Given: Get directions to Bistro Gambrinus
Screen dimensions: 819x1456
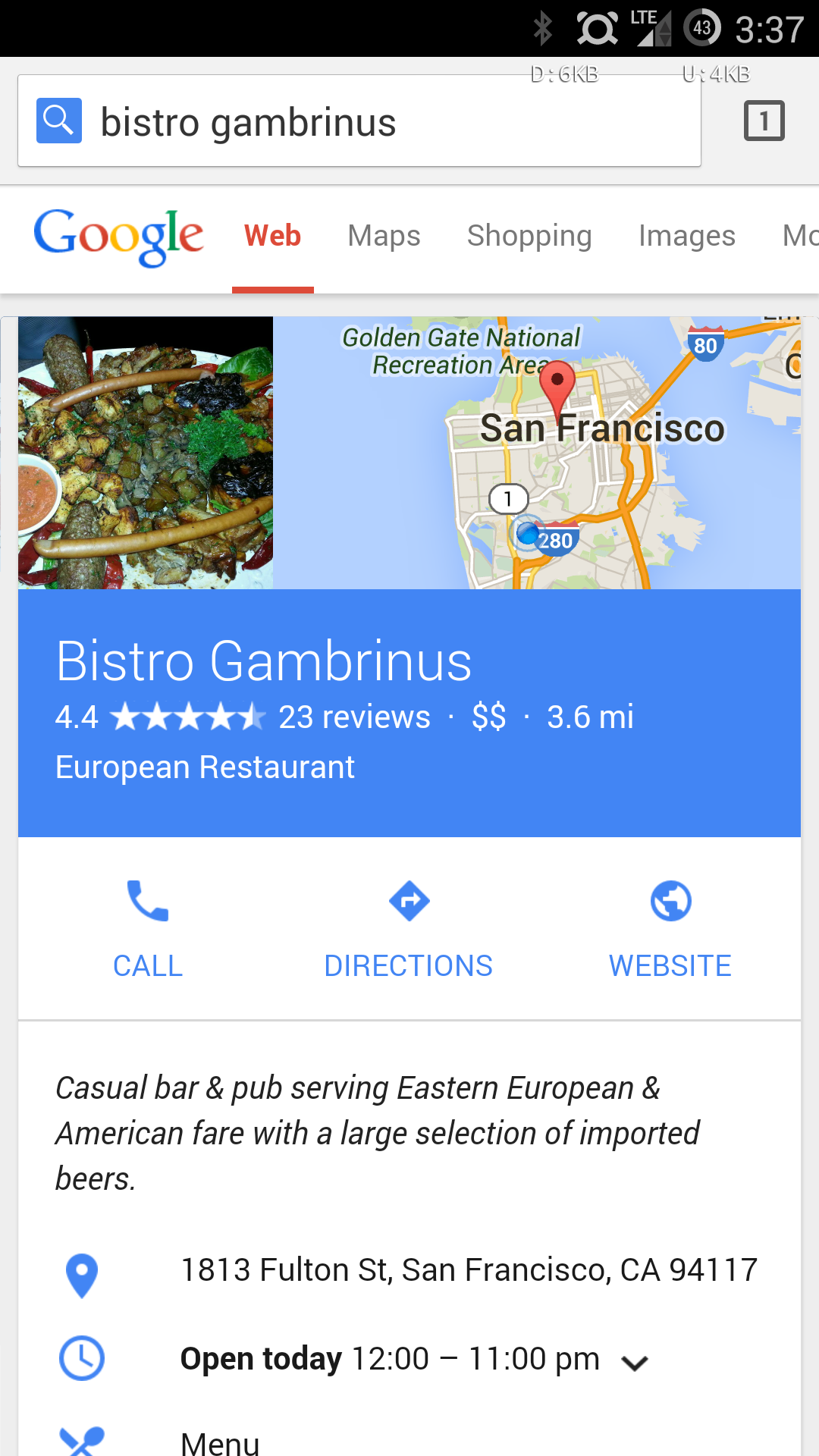Looking at the screenshot, I should click(x=409, y=929).
